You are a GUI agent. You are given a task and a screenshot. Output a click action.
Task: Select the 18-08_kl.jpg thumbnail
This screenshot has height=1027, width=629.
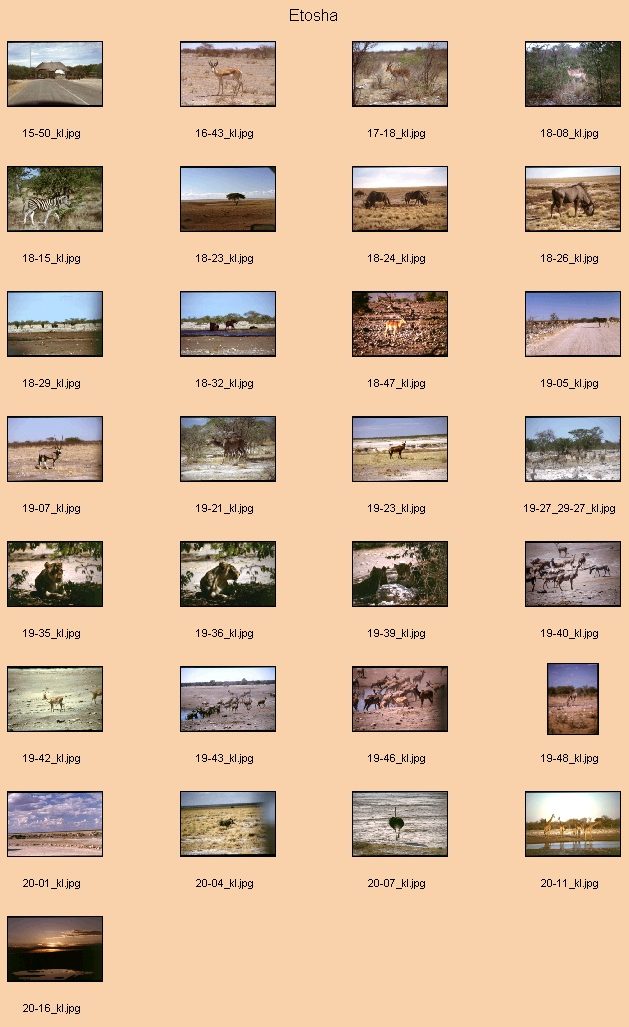tap(573, 74)
